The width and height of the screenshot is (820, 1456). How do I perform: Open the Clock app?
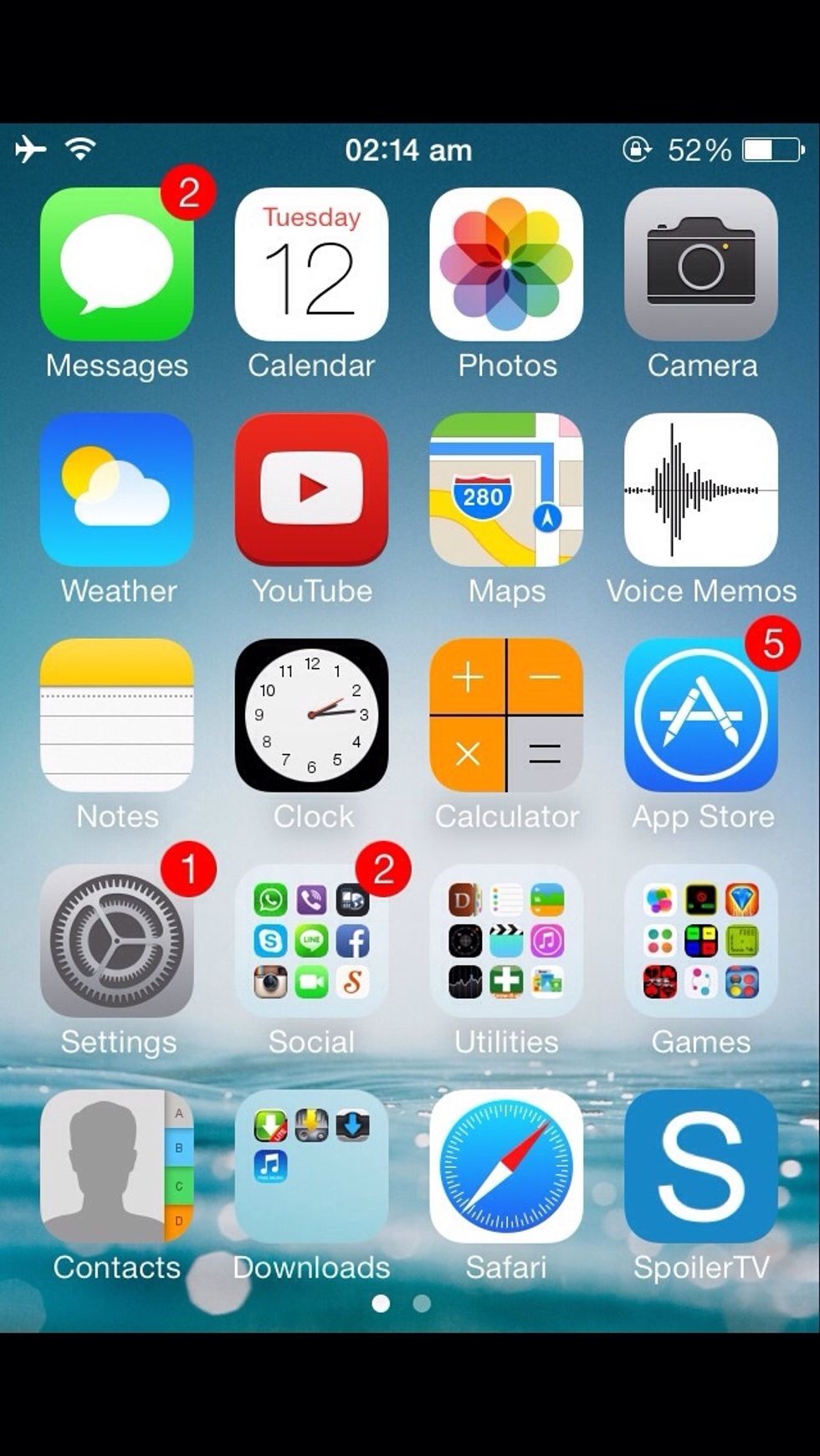(x=311, y=715)
